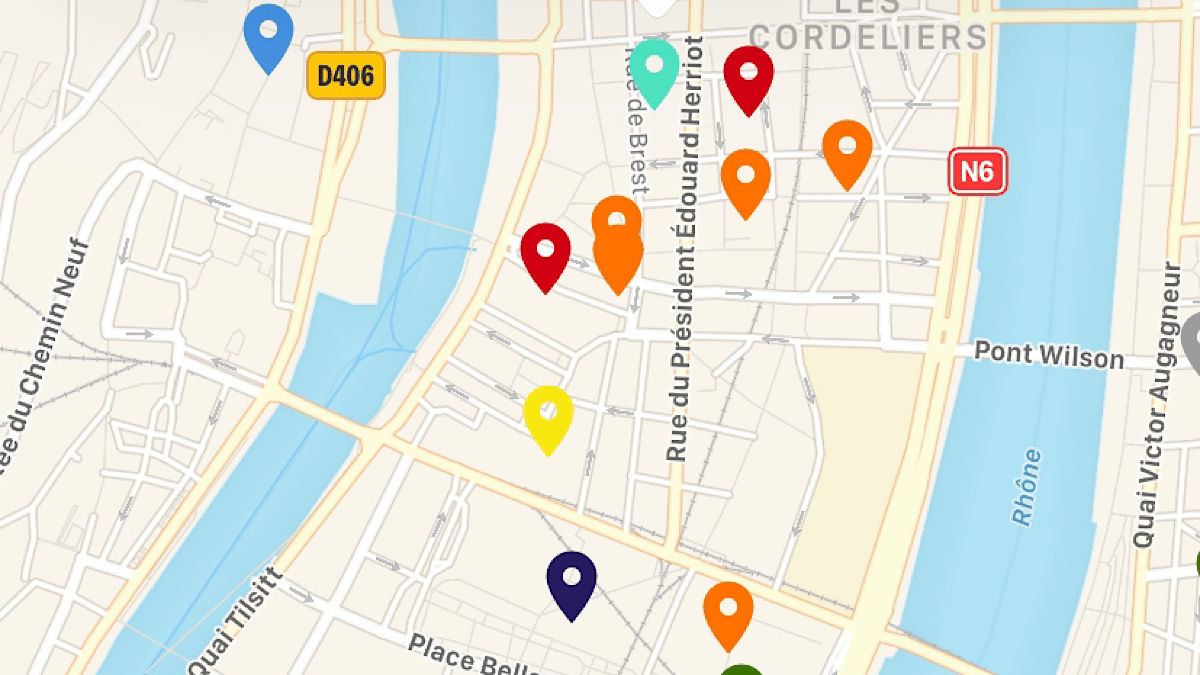Viewport: 1200px width, 675px height.
Task: Tap the gray pin near Quai Victor Augagneur
Action: coord(1192,340)
